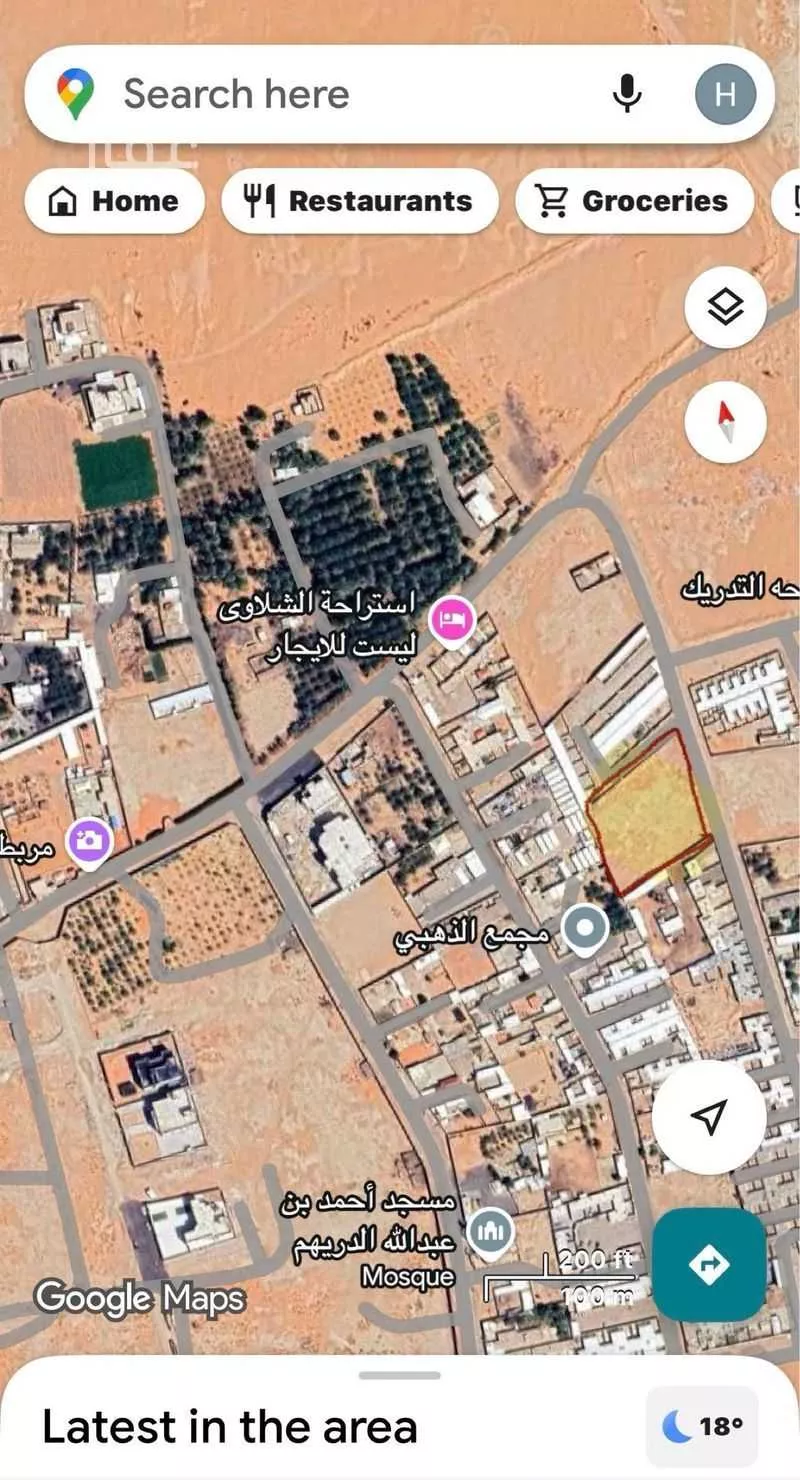Screen dimensions: 800x1480
Task: Start navigation with the teal directions button
Action: [710, 1264]
